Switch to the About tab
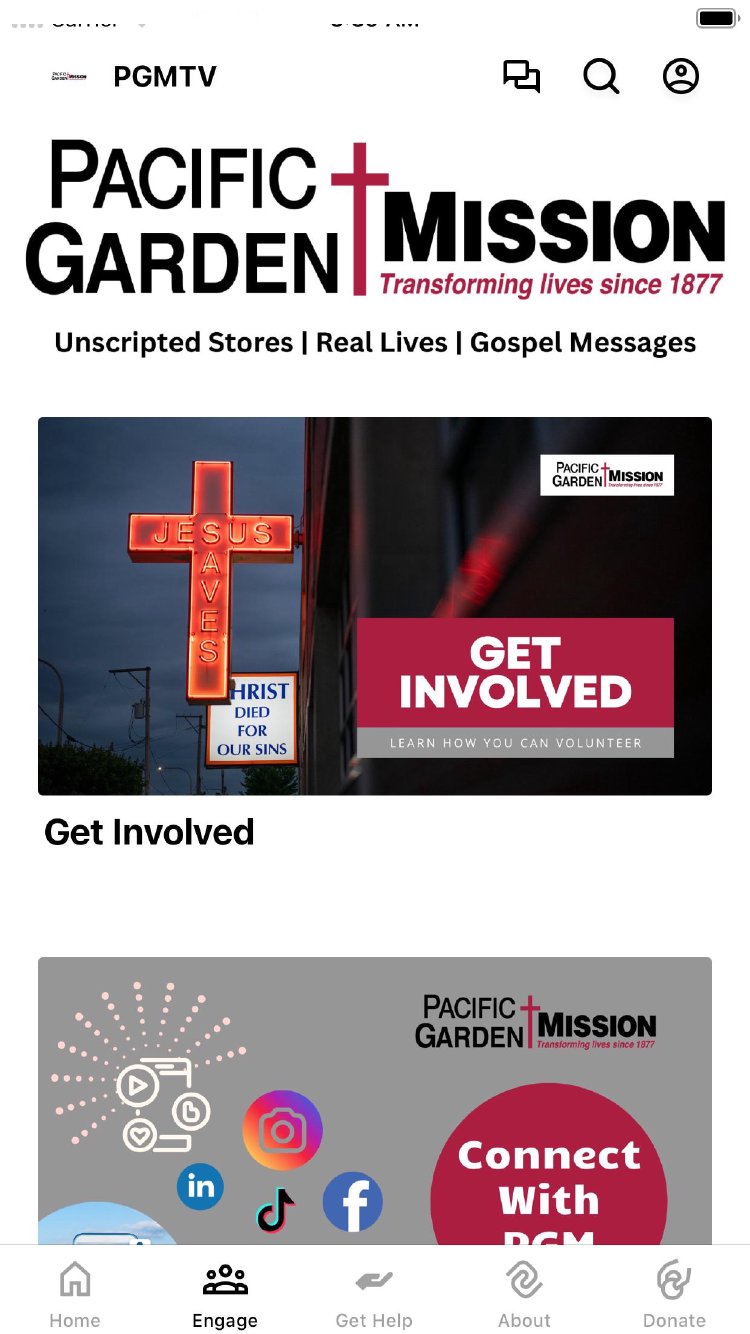The image size is (750, 1334). point(524,1294)
